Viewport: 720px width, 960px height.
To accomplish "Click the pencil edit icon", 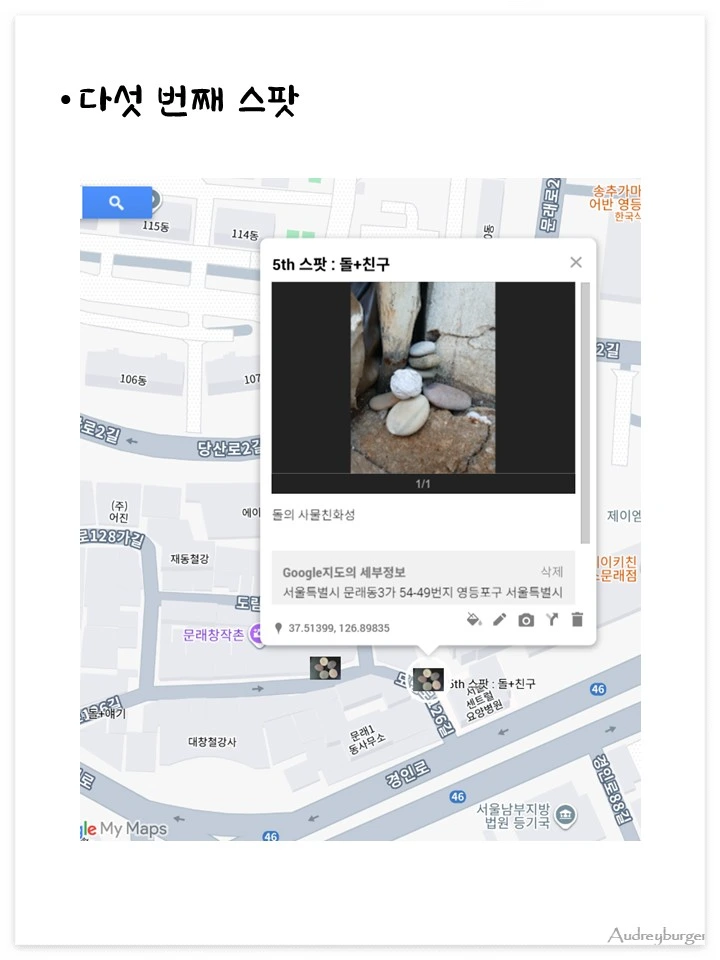I will pos(499,620).
